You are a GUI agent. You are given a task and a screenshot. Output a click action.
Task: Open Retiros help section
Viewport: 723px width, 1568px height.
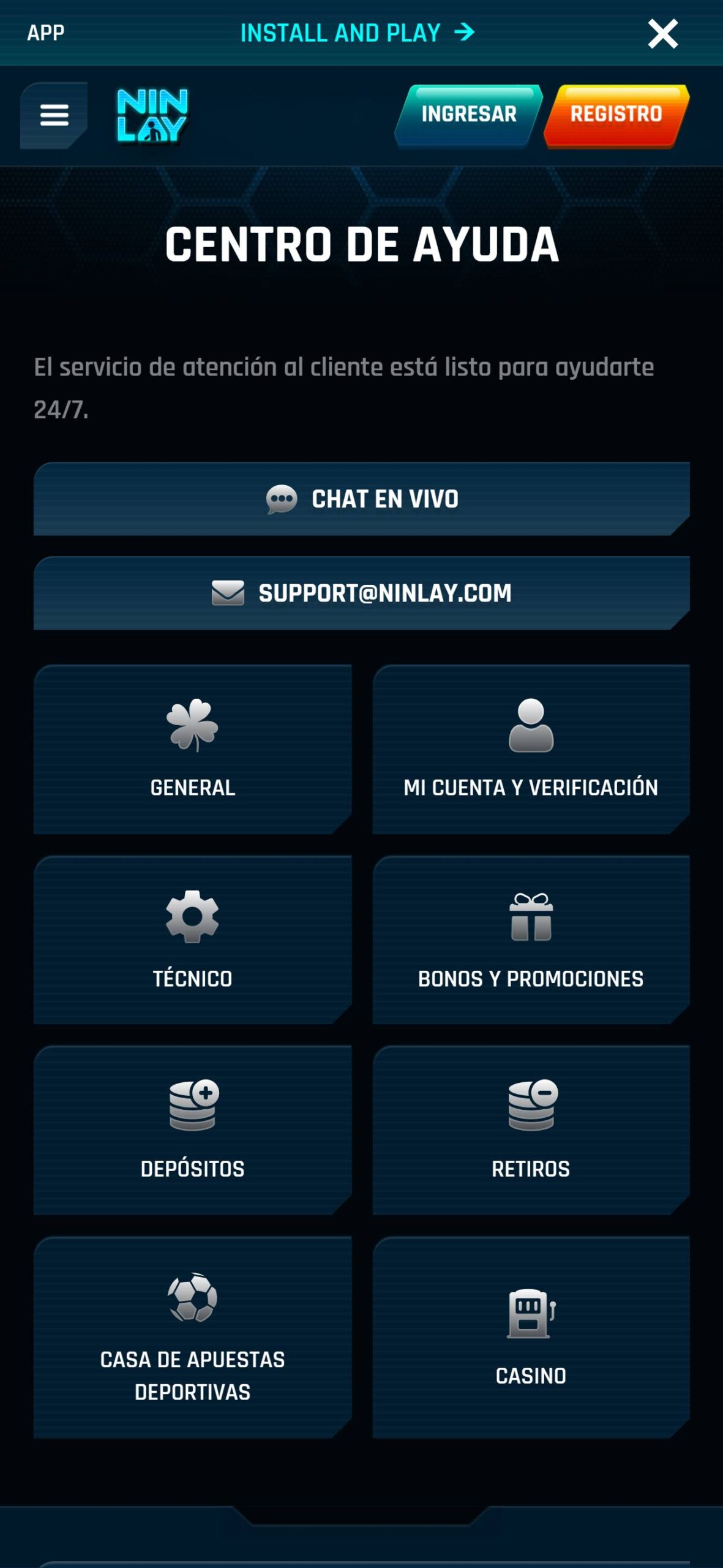coord(531,1130)
